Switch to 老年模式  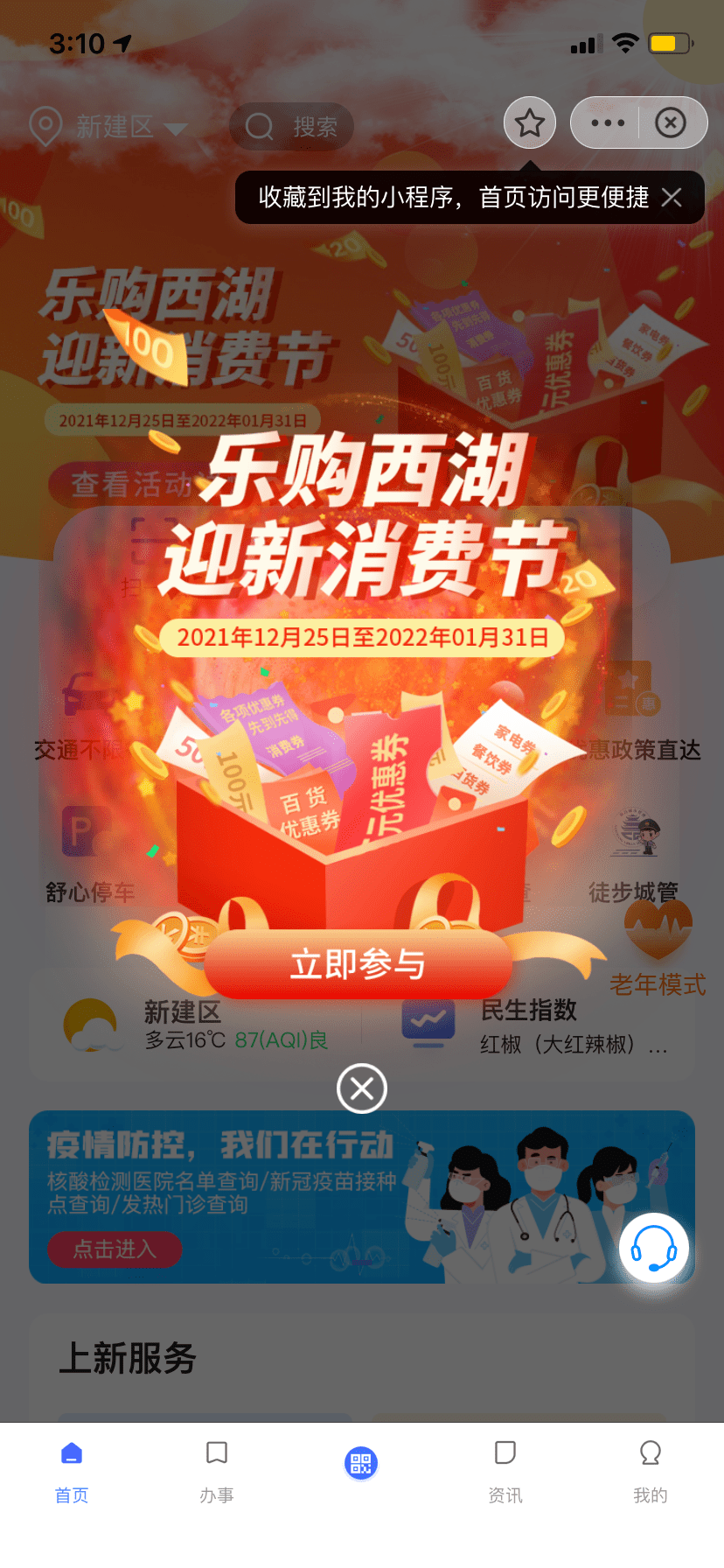point(658,954)
